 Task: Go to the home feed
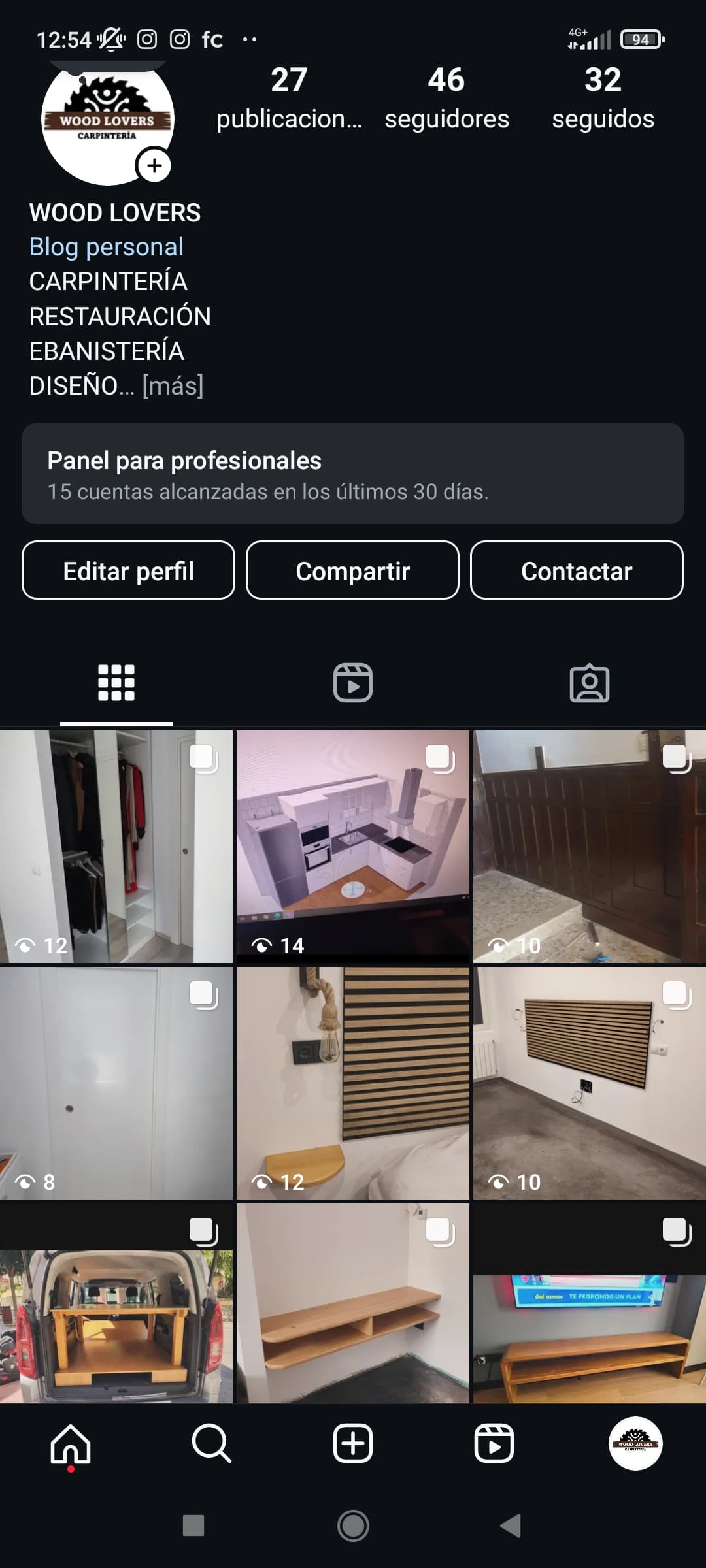71,1444
